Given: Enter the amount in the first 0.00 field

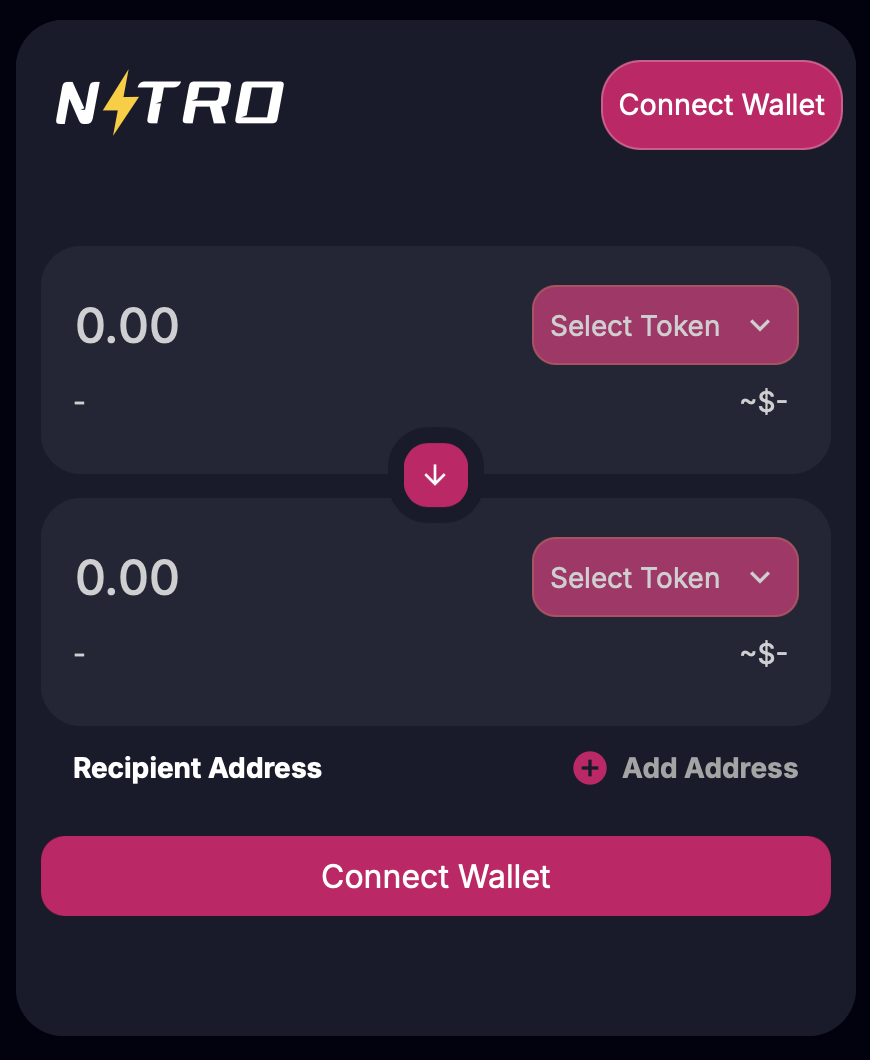Looking at the screenshot, I should tap(128, 326).
